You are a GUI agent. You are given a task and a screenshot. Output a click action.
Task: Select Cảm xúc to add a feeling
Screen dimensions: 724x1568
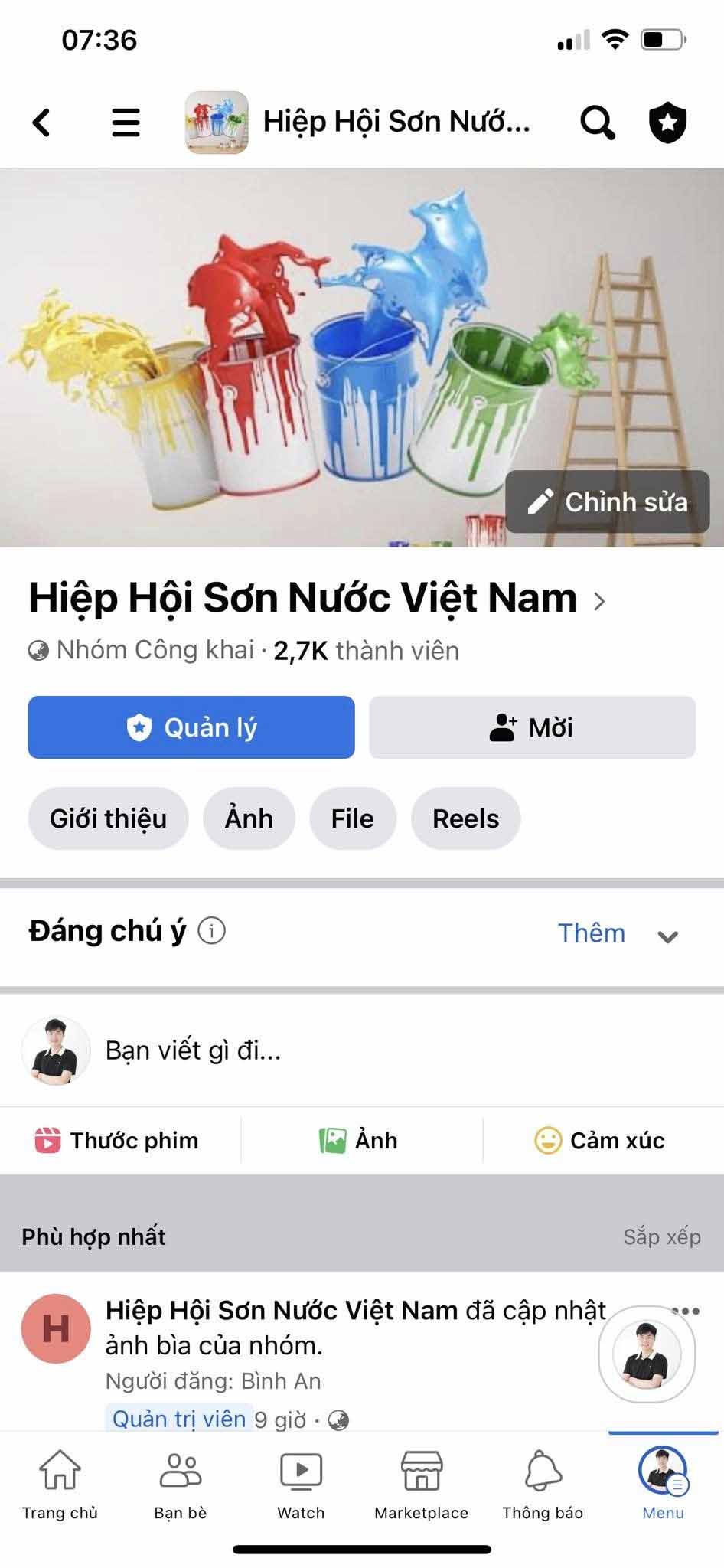tap(599, 1140)
